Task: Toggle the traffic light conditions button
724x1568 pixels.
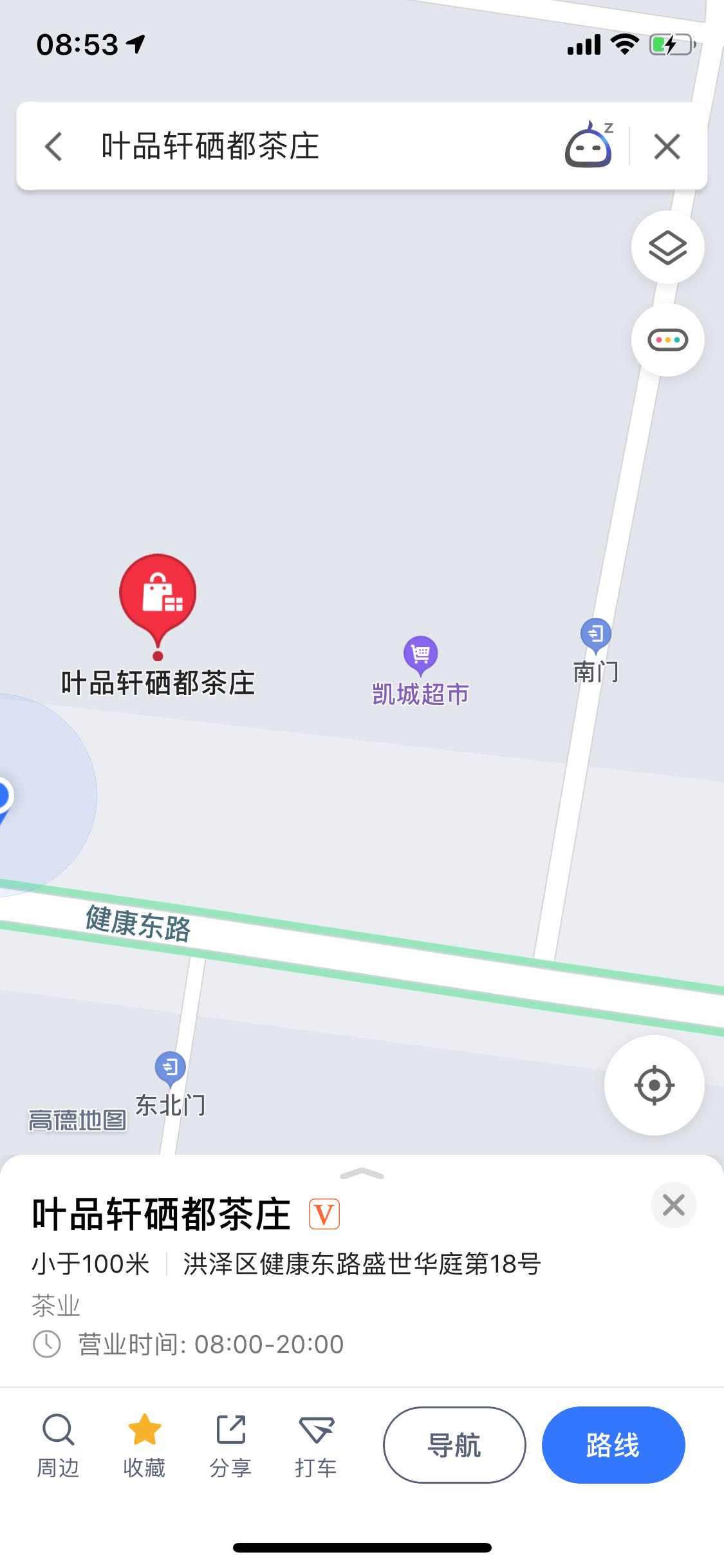Action: [667, 340]
